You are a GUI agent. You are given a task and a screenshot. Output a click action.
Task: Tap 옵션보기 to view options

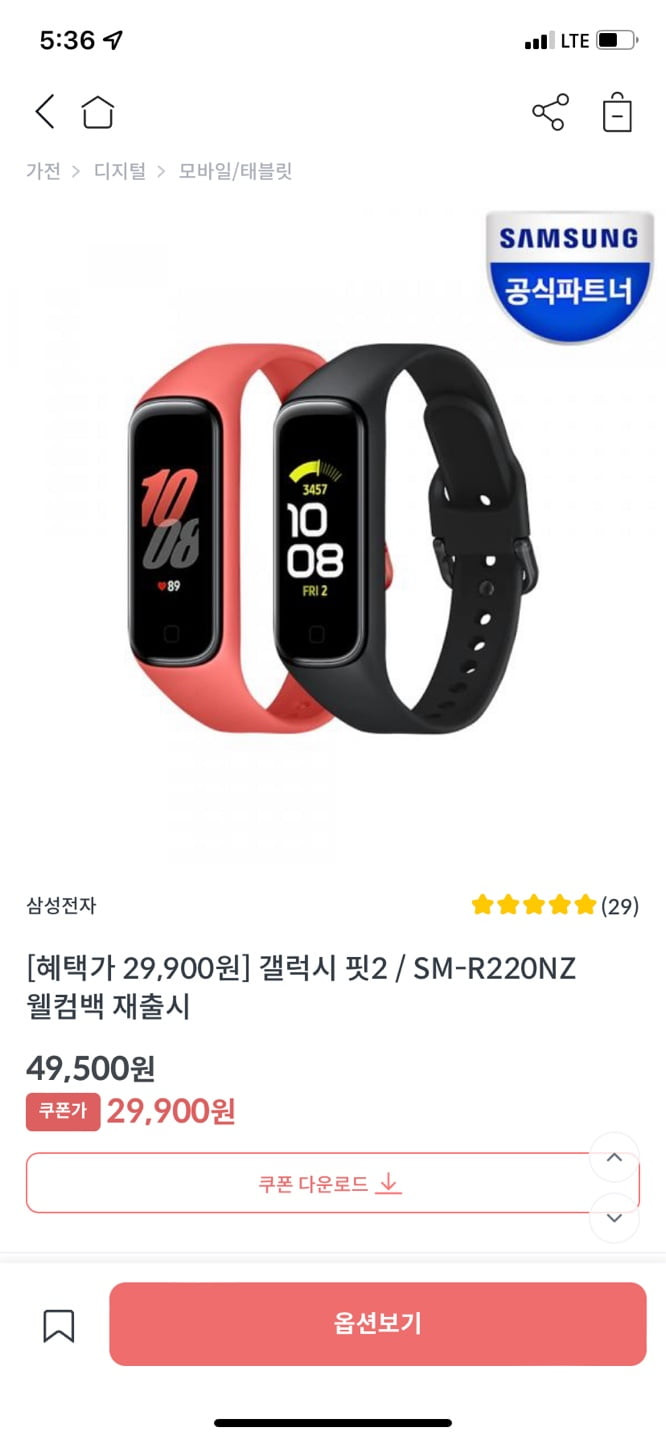click(x=378, y=1324)
